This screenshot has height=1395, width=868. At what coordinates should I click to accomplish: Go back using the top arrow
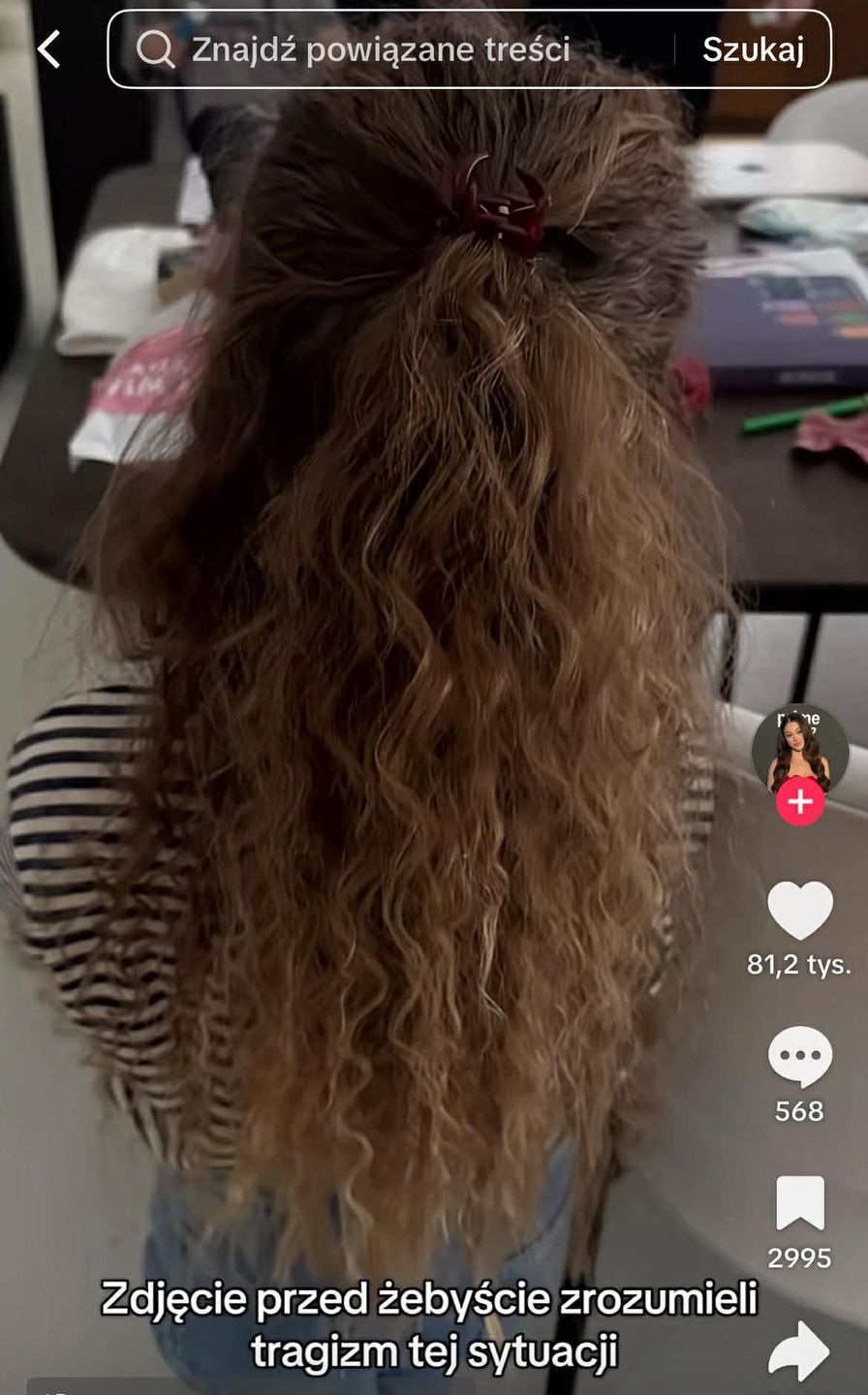point(48,49)
